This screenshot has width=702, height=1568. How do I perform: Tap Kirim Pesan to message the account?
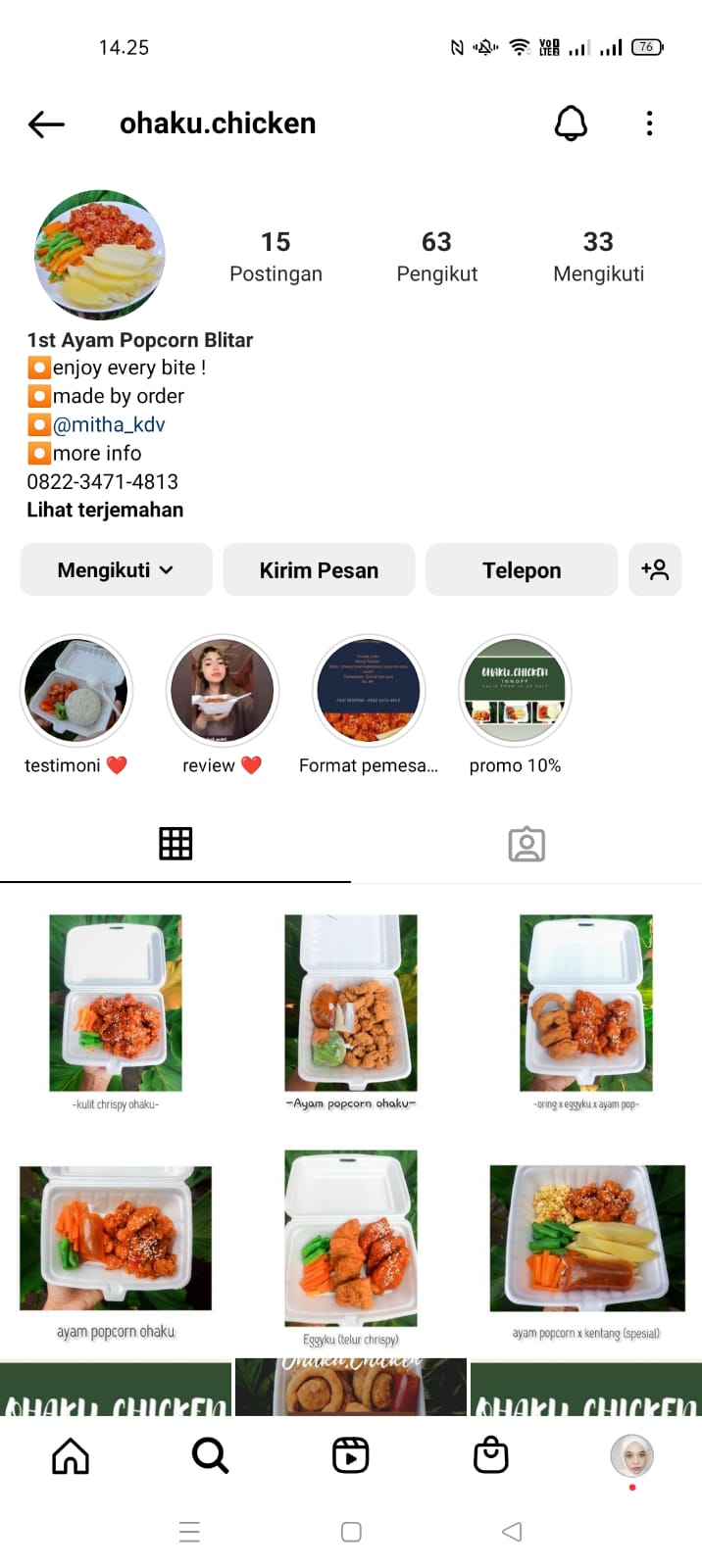319,569
